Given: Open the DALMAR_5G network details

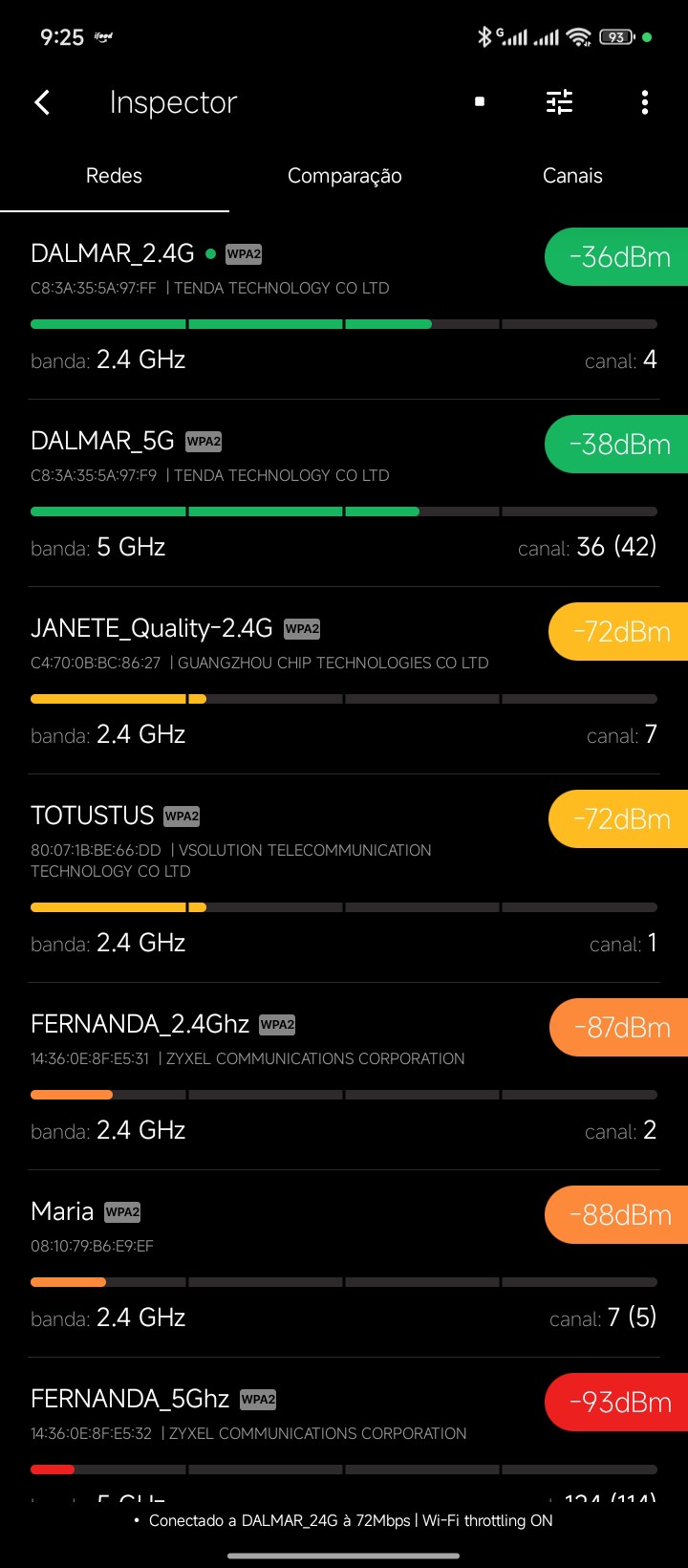Looking at the screenshot, I should (x=287, y=493).
